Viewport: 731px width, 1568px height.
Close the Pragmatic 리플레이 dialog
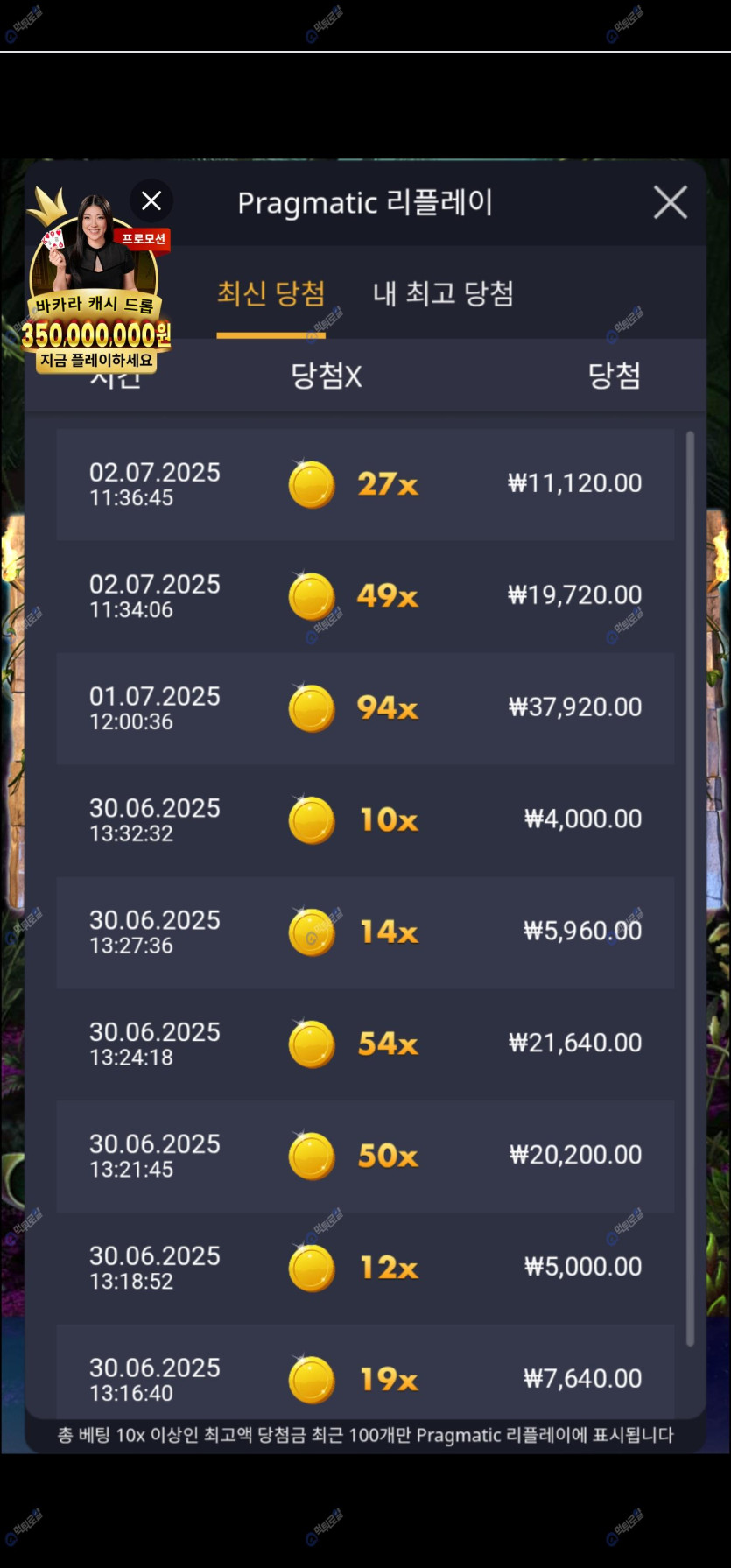click(x=670, y=202)
